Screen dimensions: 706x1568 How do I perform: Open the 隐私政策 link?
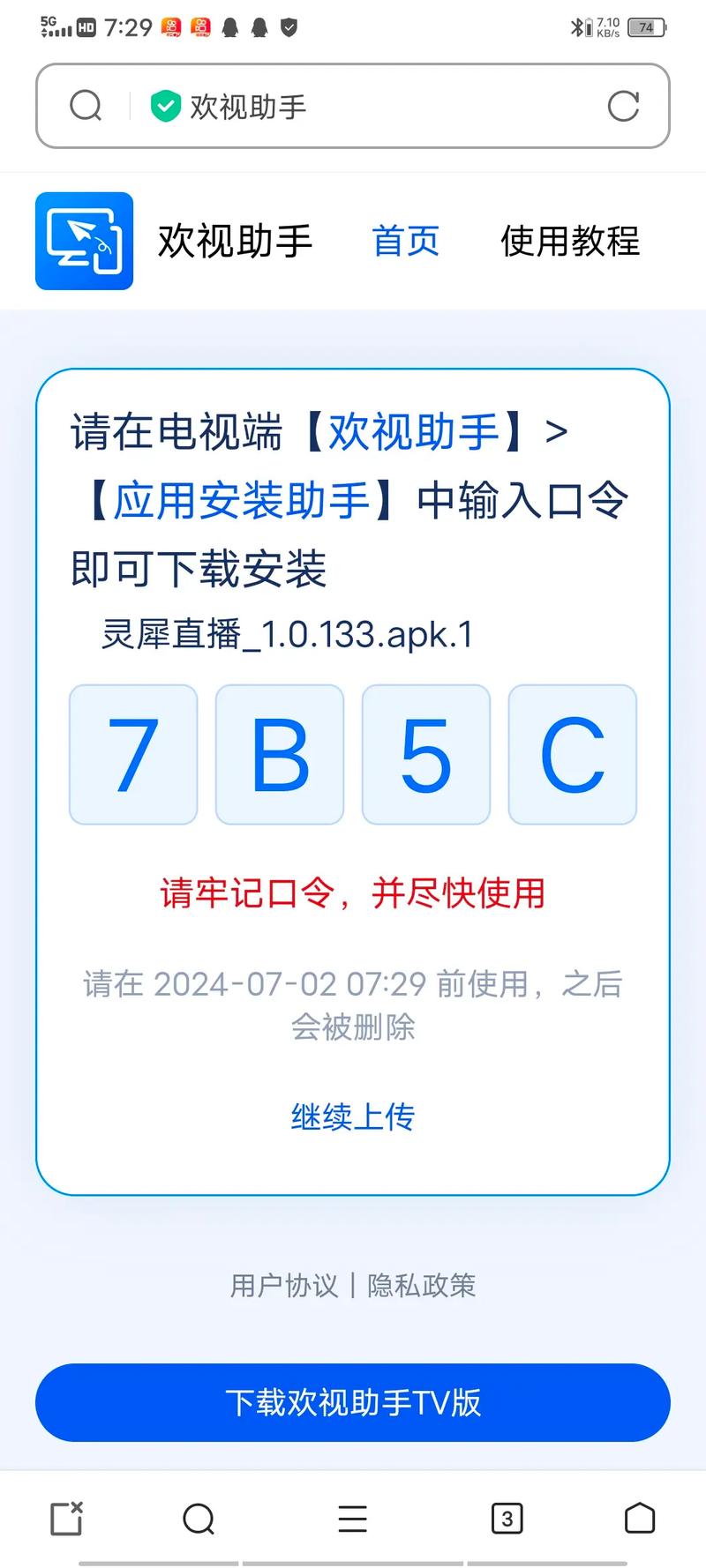pos(420,1286)
